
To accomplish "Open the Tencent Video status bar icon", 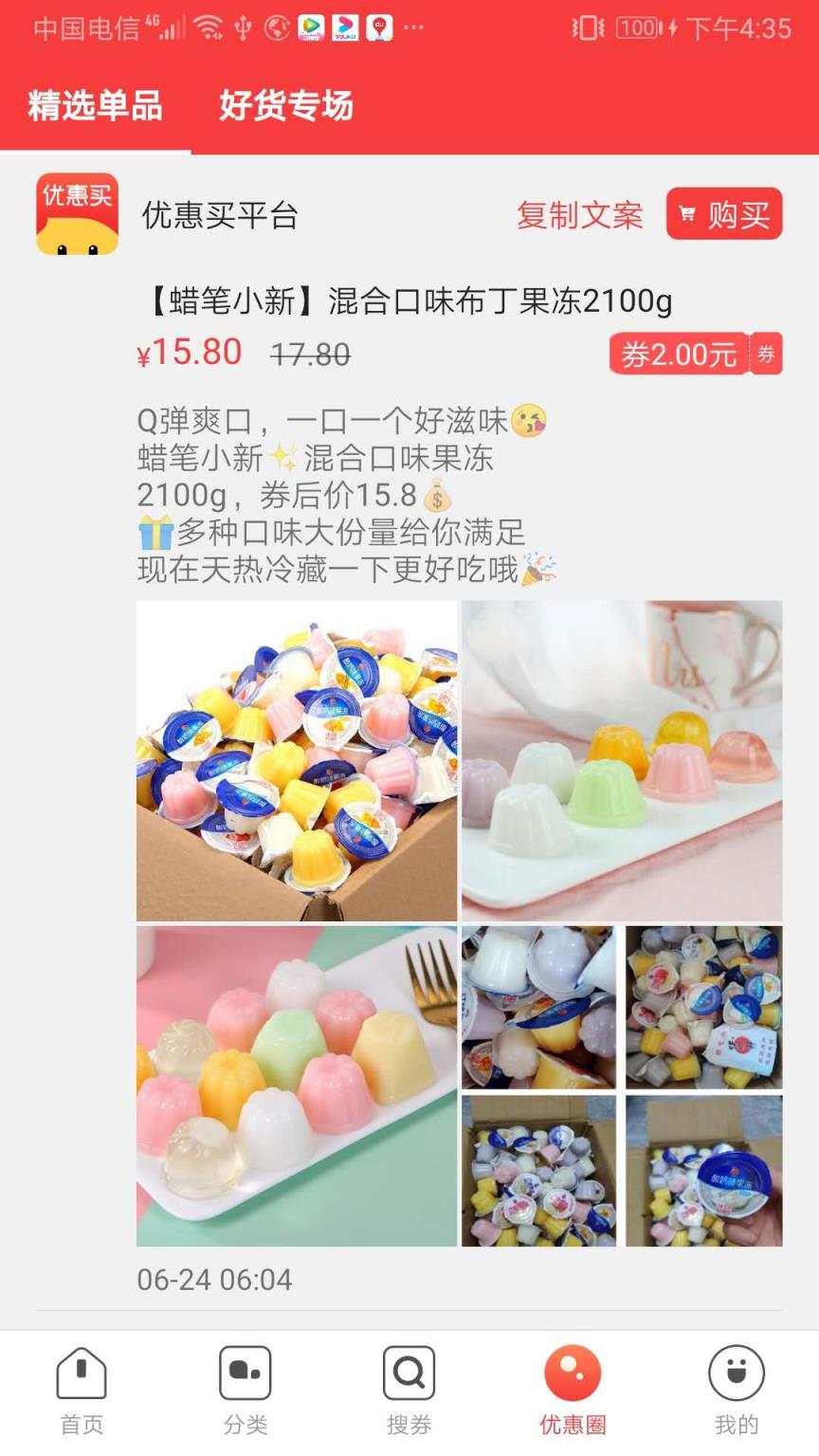I will coord(311,27).
